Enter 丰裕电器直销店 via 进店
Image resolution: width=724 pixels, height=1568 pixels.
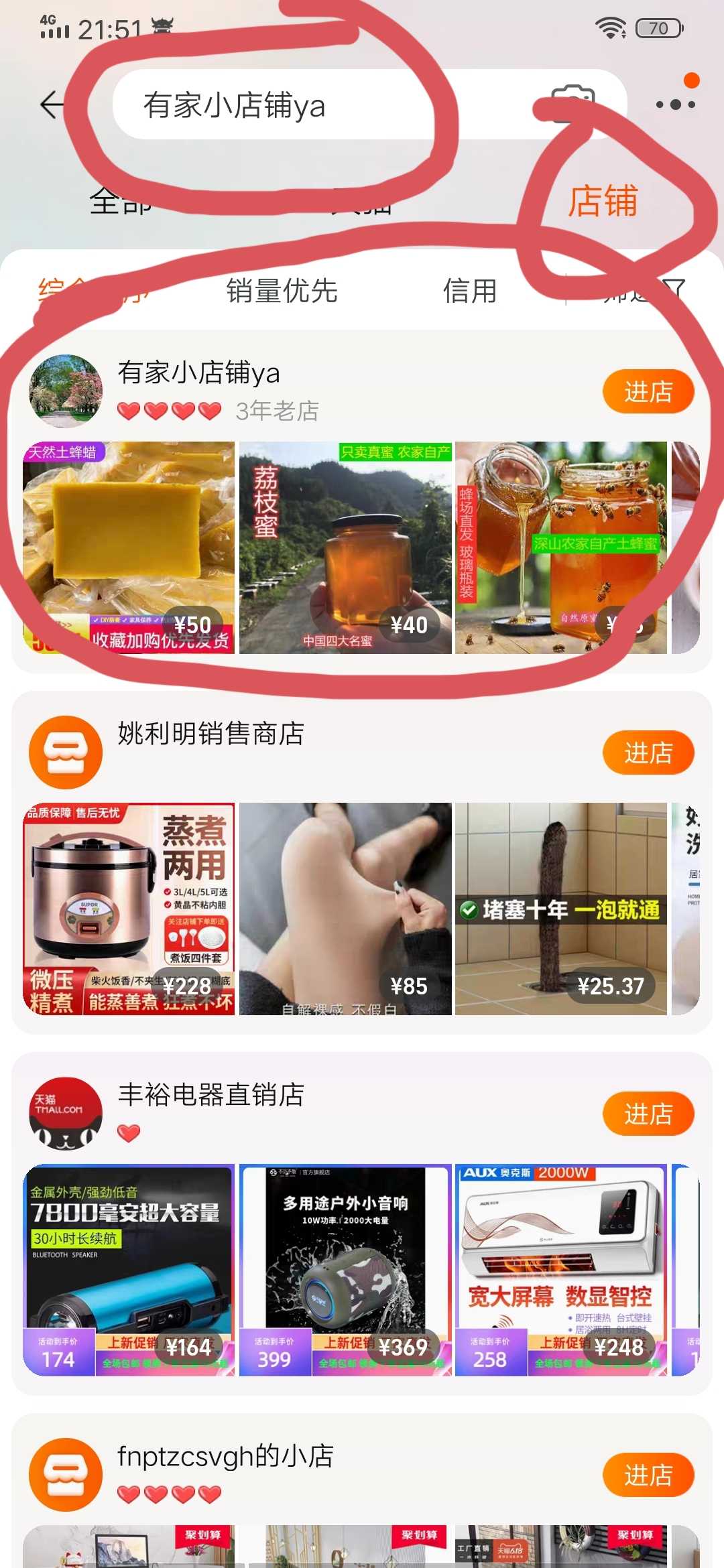(648, 1114)
